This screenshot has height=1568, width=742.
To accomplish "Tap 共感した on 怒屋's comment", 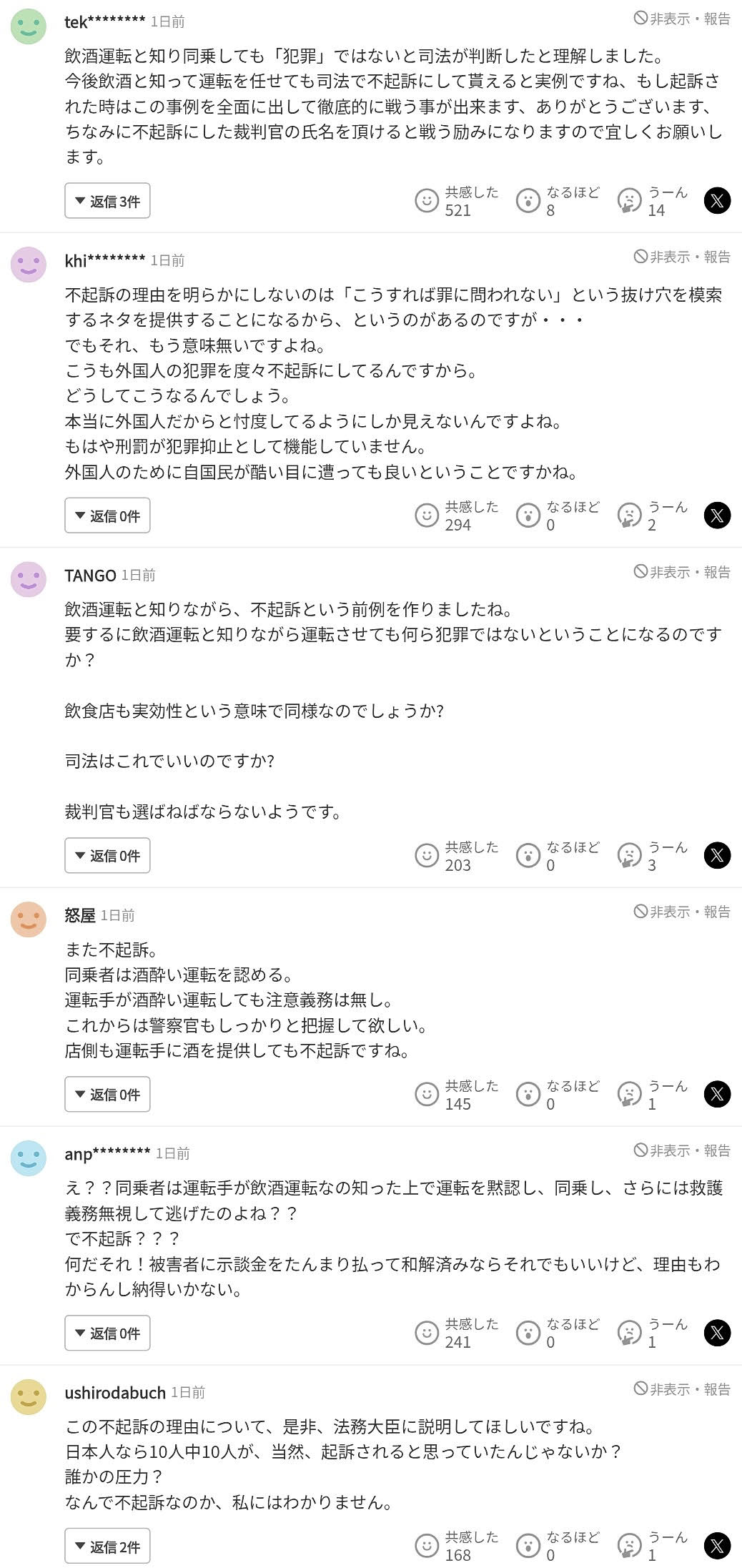I will coord(457,1095).
